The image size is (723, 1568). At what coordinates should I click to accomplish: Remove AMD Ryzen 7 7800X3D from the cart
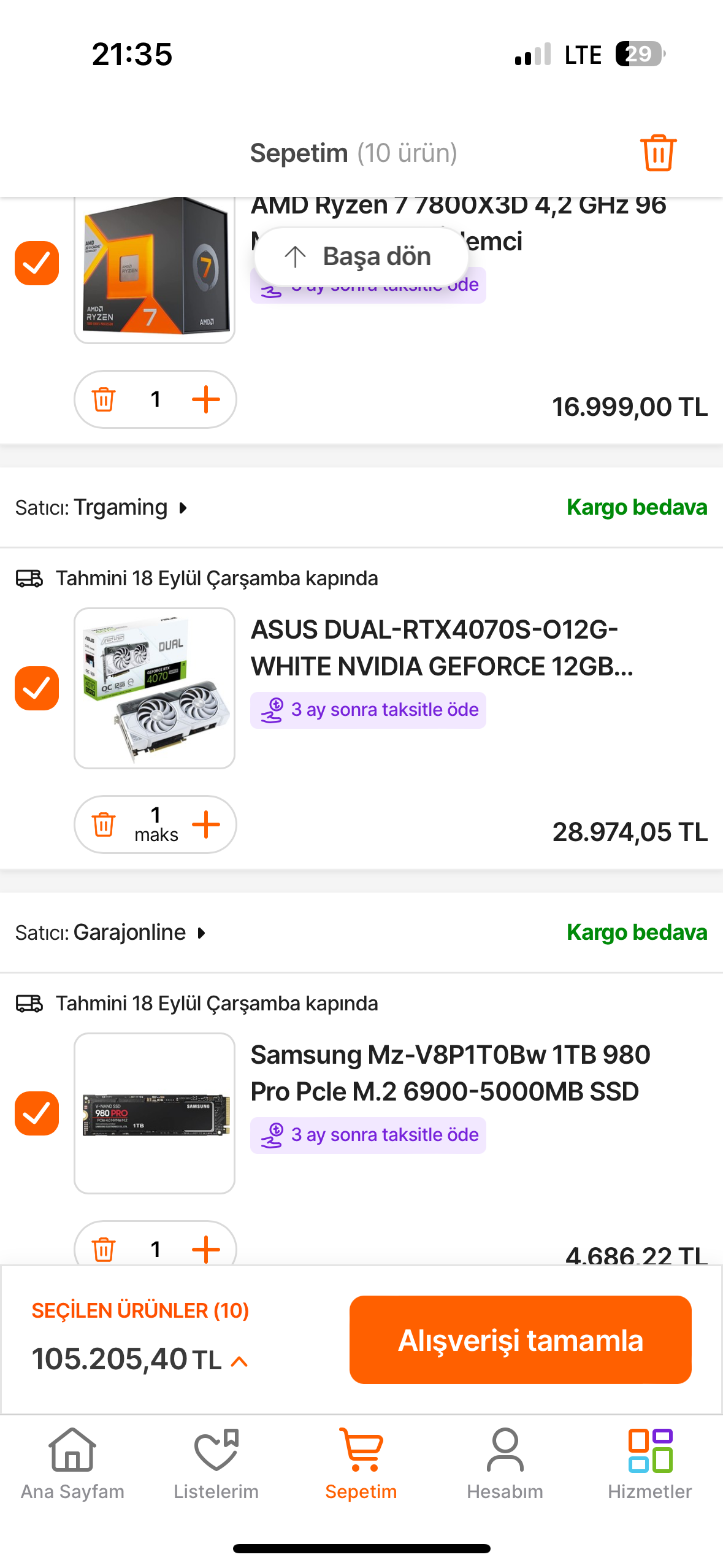(x=104, y=399)
